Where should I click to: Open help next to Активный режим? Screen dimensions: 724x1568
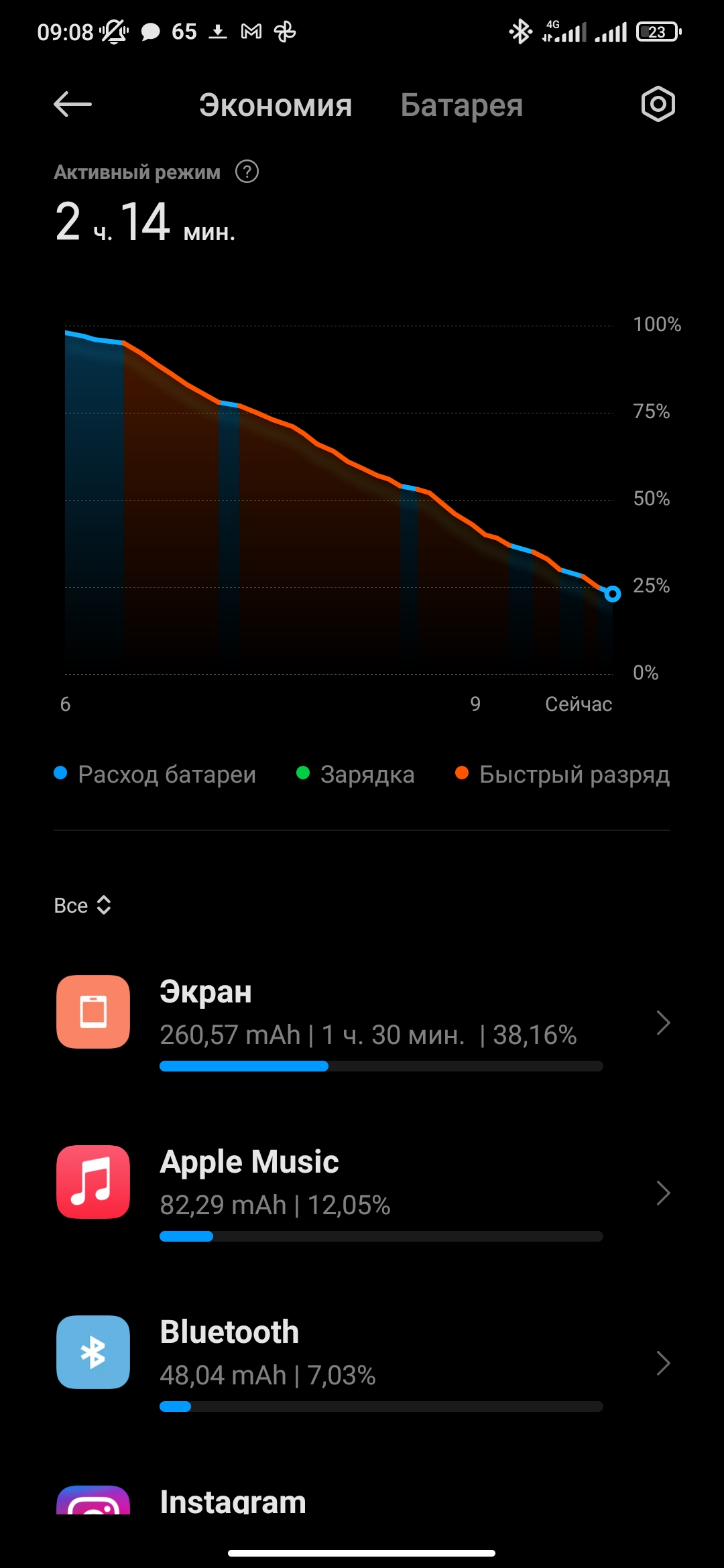click(x=247, y=172)
